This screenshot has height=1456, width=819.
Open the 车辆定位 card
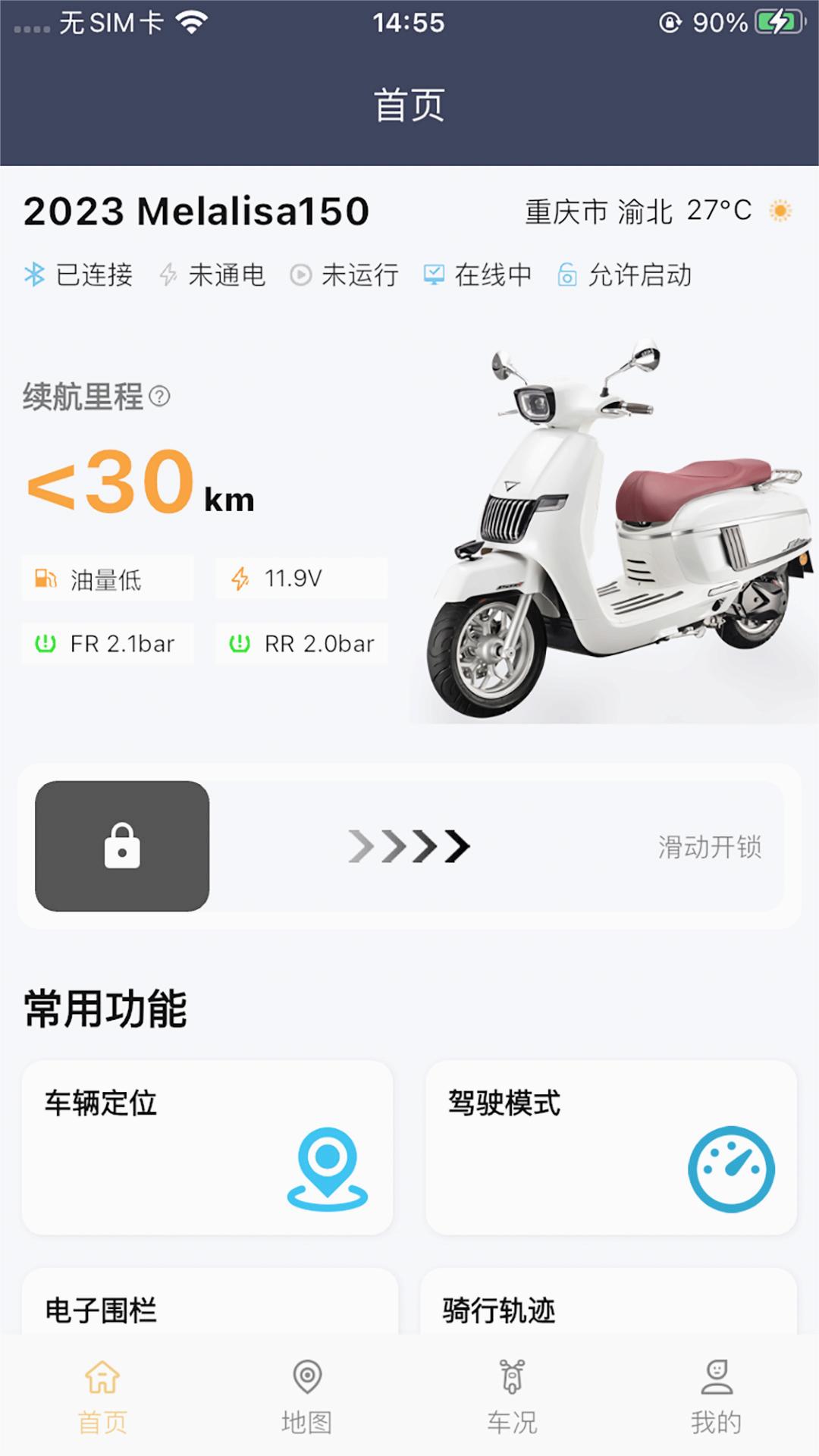pos(207,1147)
